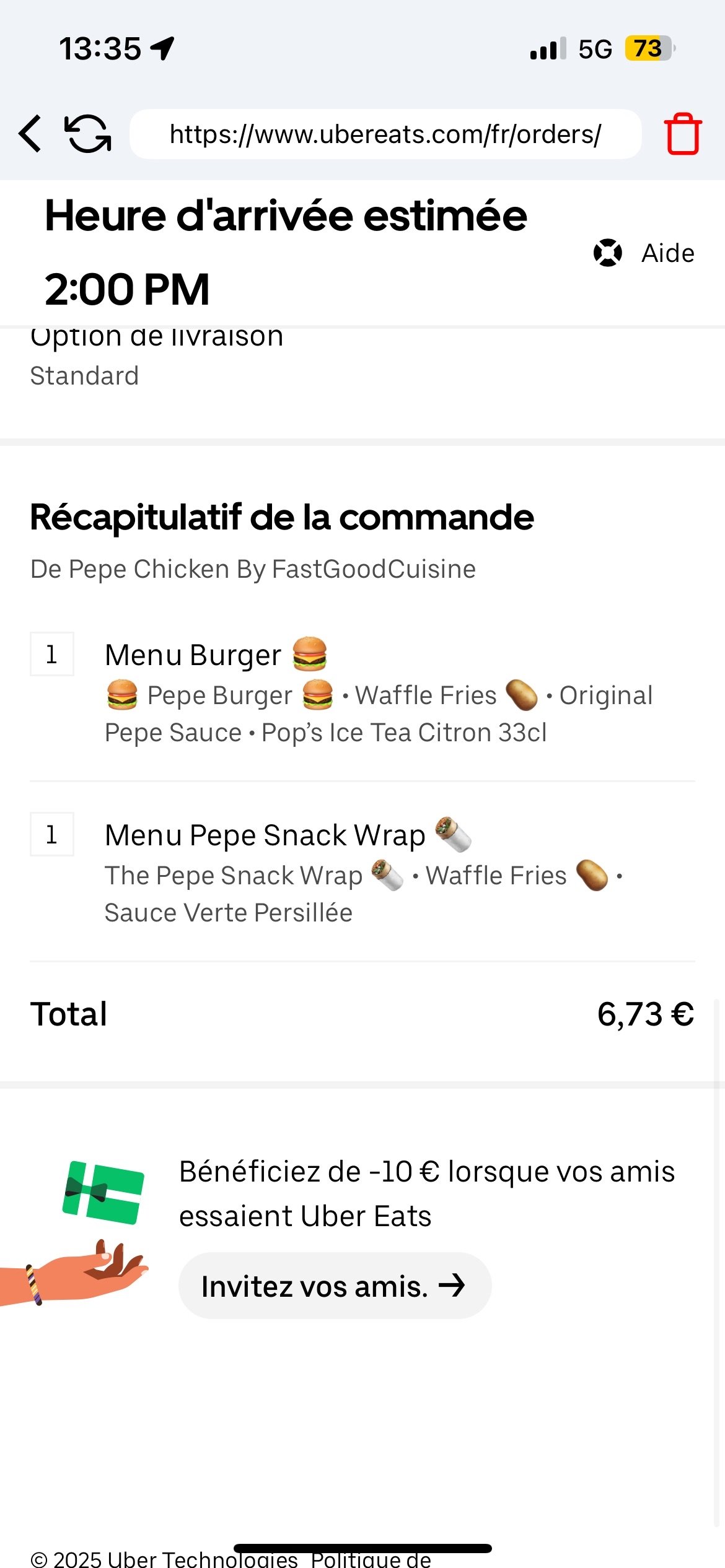Viewport: 725px width, 1568px height.
Task: Select the Invitez vos amis button
Action: [335, 1286]
